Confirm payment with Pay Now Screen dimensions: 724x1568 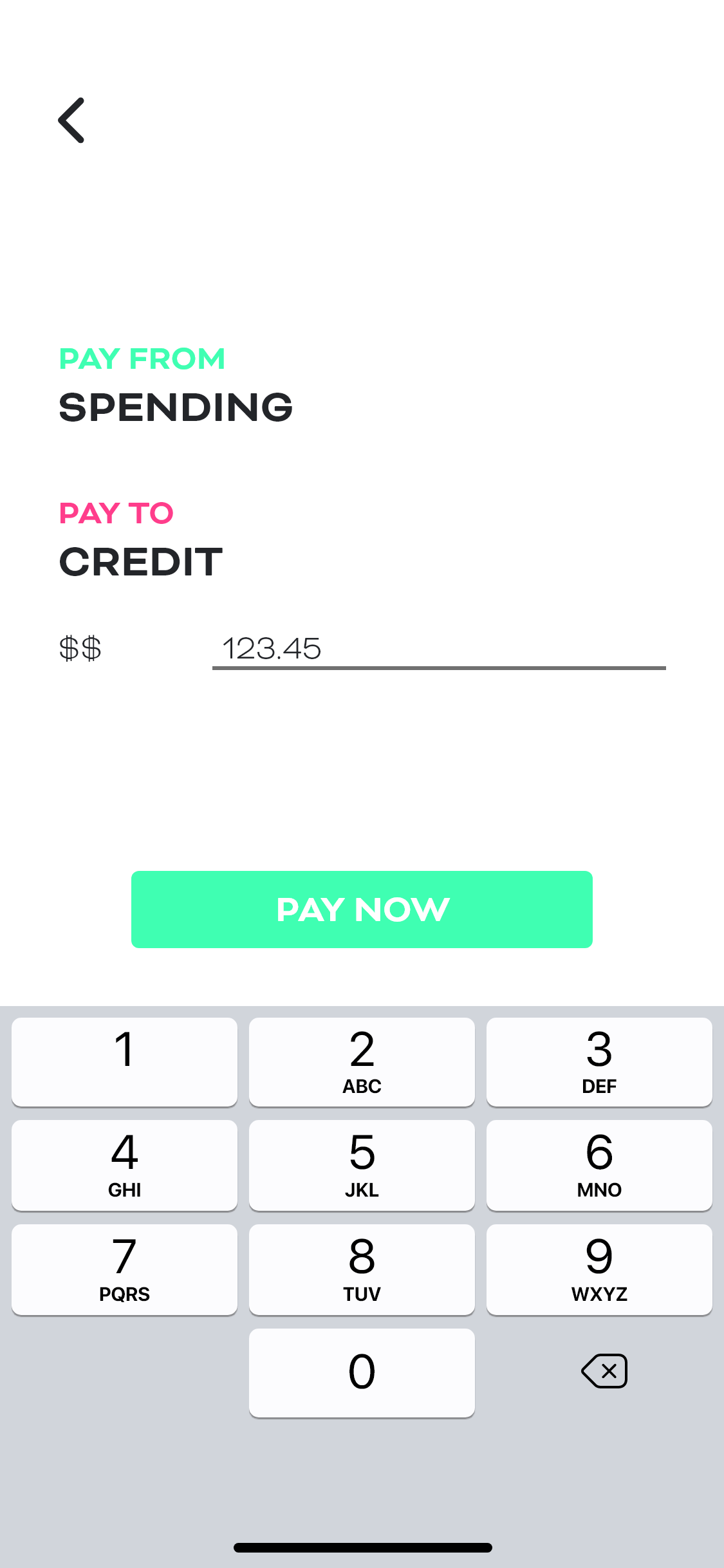click(x=362, y=909)
